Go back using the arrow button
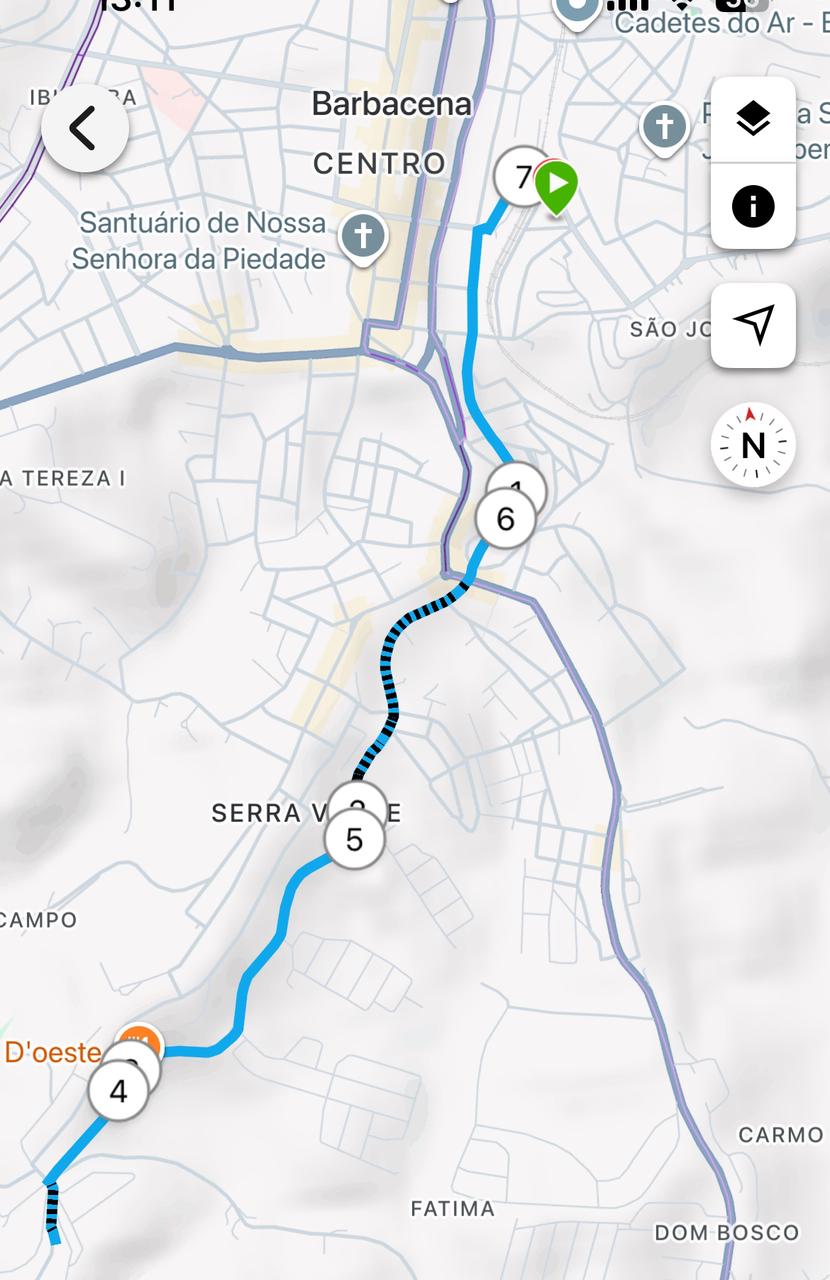830x1280 pixels. click(84, 128)
